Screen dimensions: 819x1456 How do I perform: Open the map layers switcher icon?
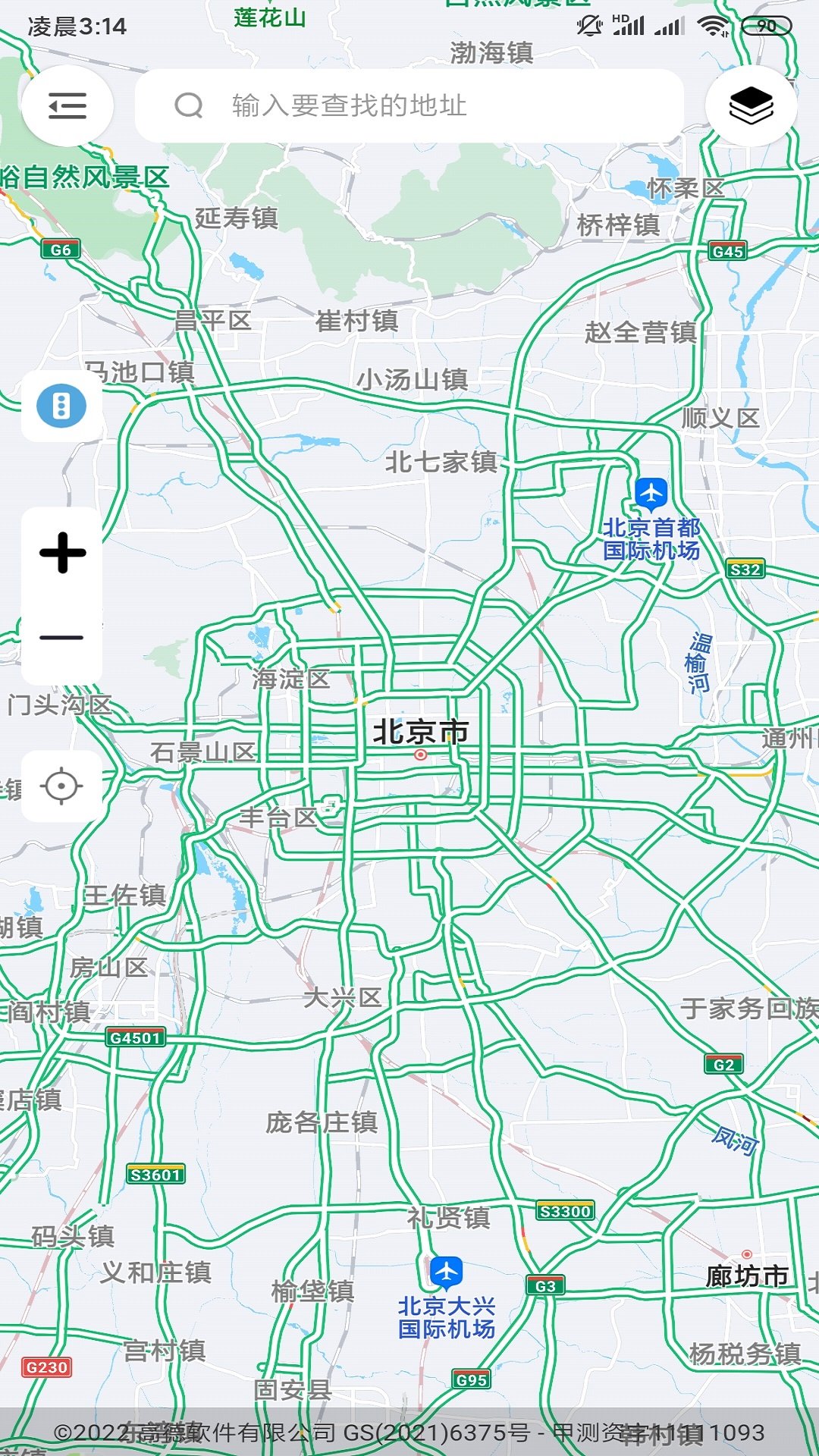click(750, 106)
